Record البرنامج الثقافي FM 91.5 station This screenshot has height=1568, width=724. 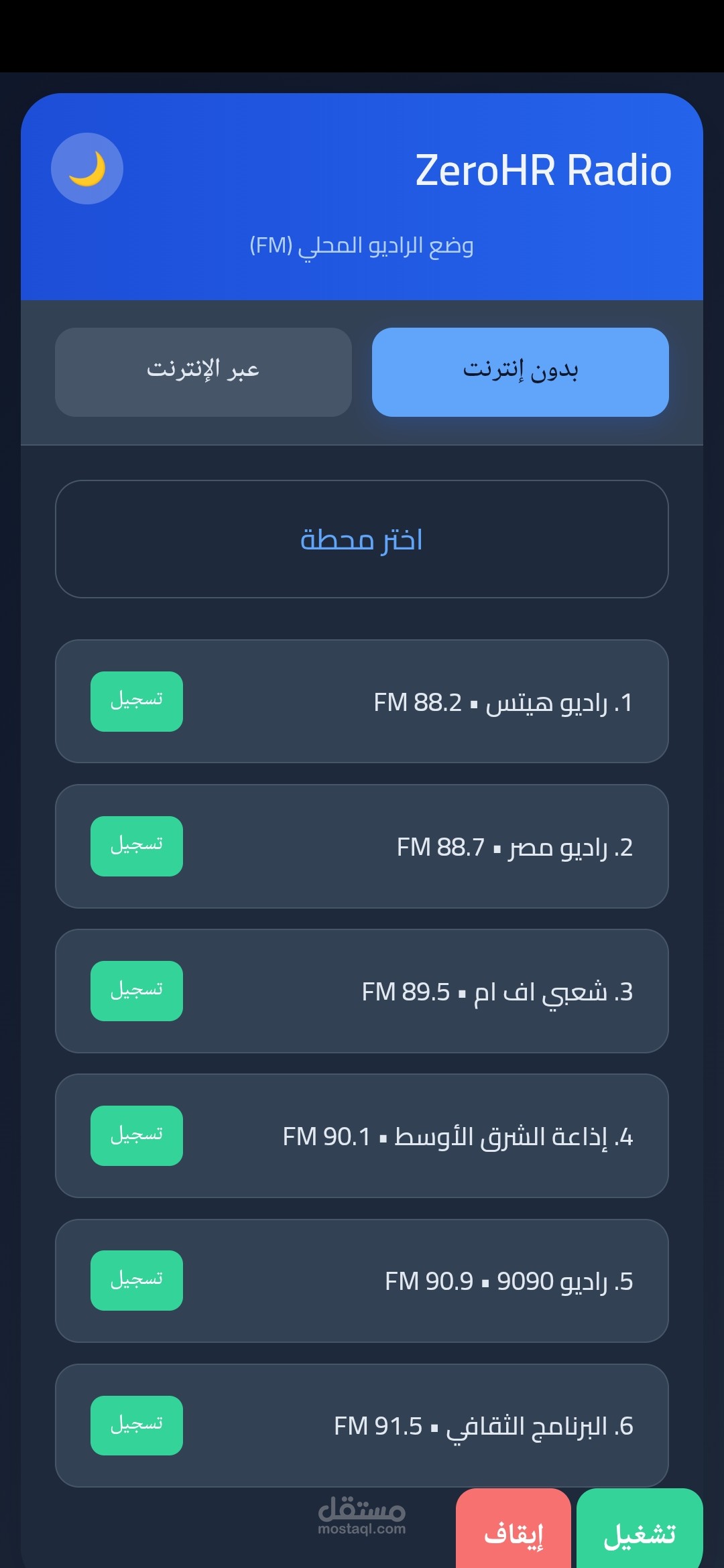point(136,1425)
